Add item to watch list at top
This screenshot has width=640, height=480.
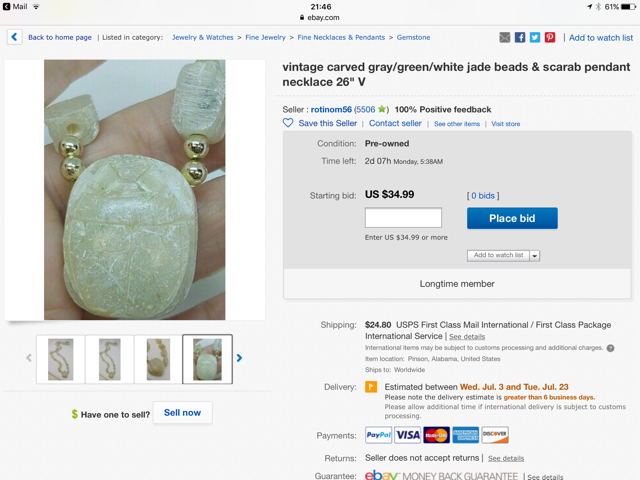pos(600,37)
